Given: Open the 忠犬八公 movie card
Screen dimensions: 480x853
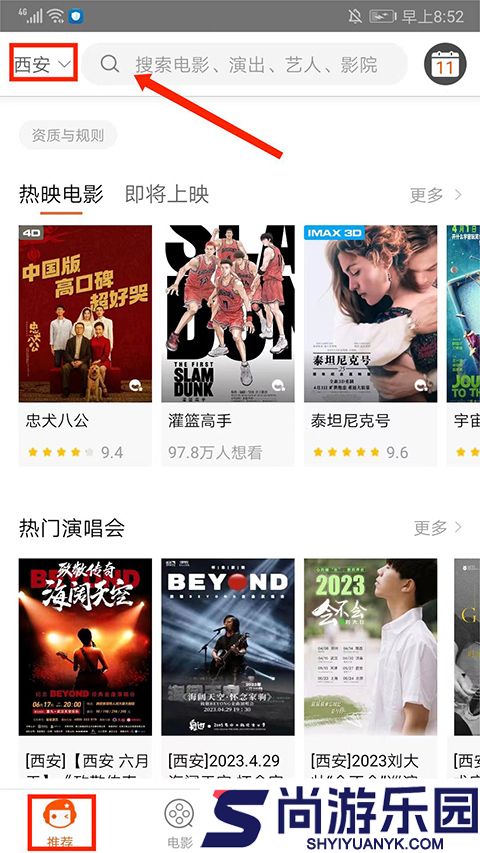Looking at the screenshot, I should tap(85, 345).
